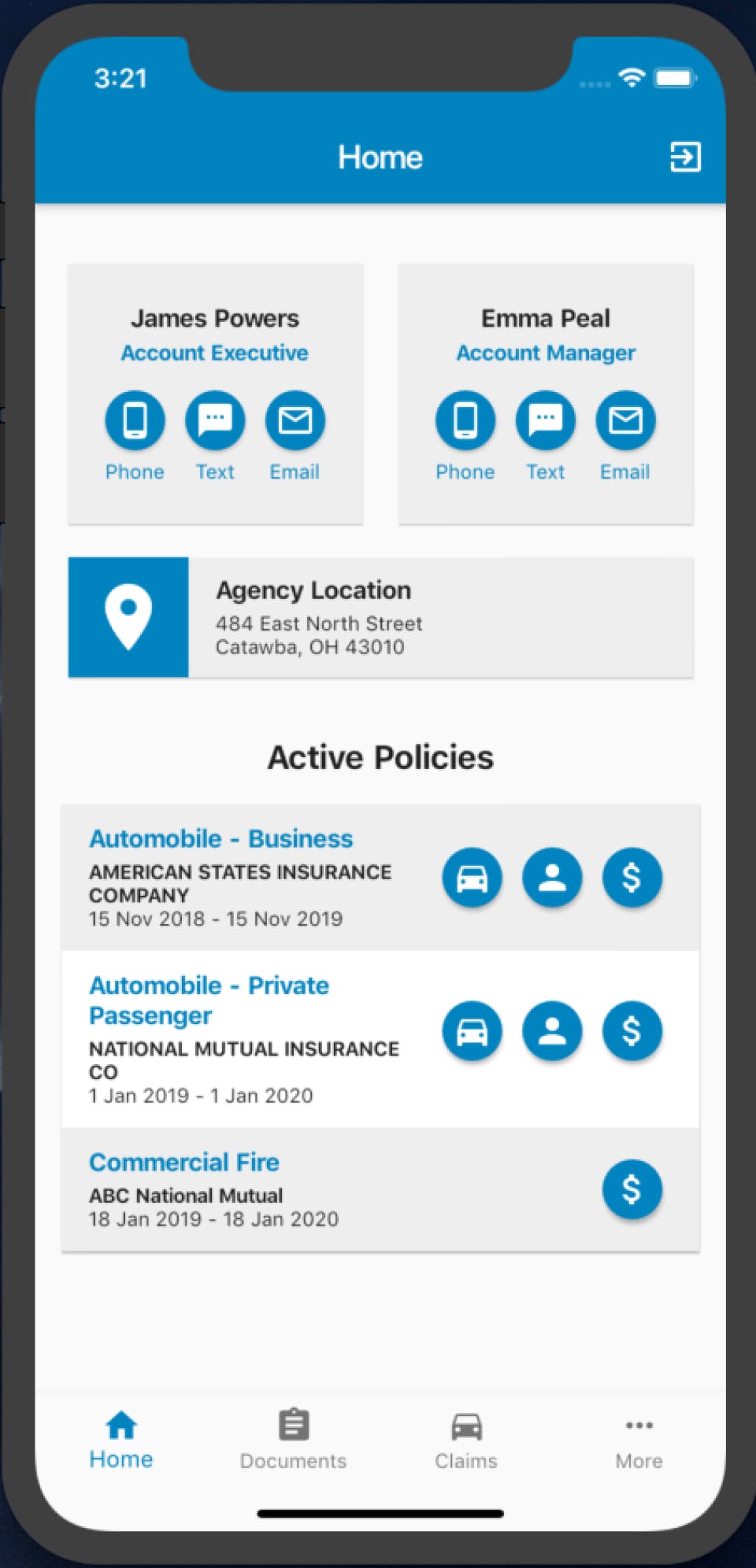The height and width of the screenshot is (1568, 756).
Task: Open the Automobile - Business policy
Action: click(x=221, y=839)
